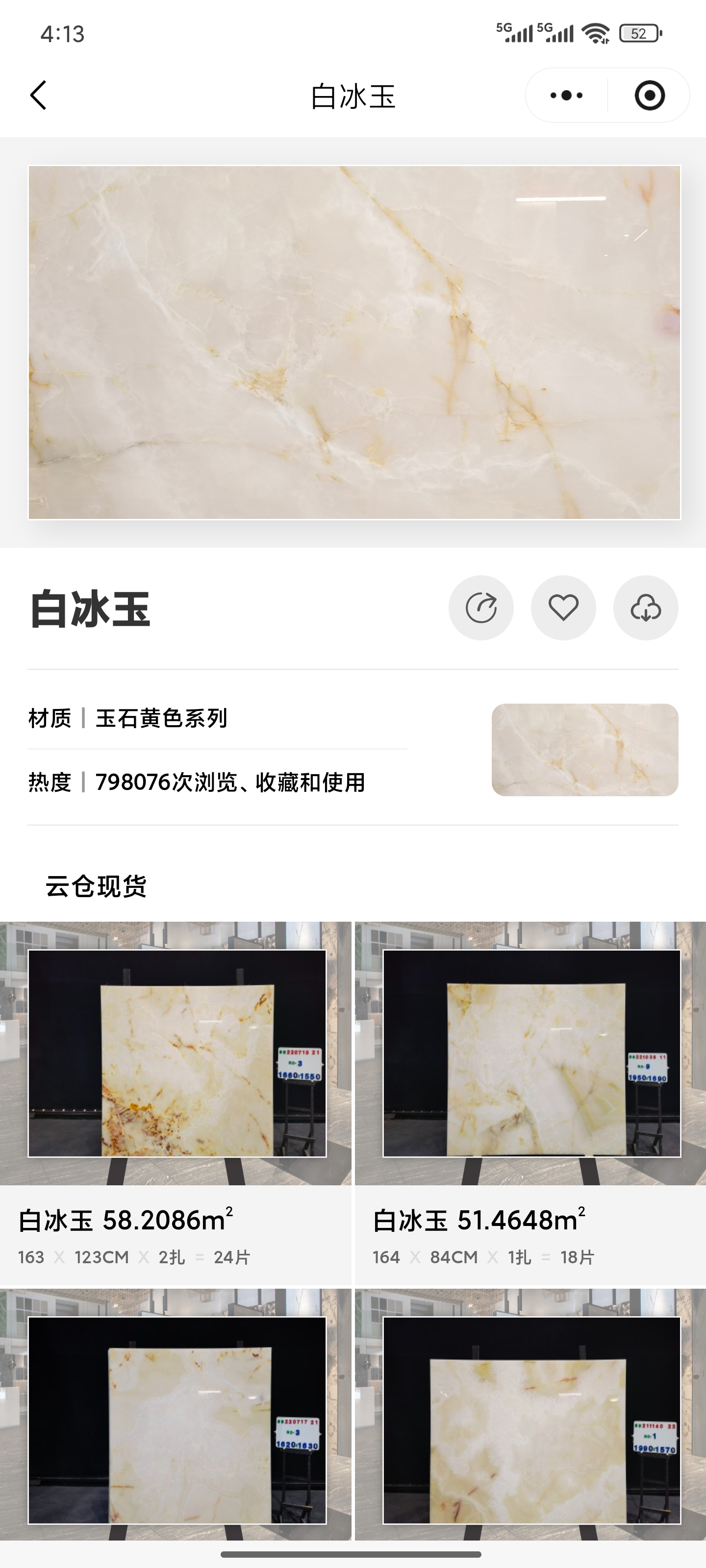Tap the heart icon to favorite 白冰玉
The image size is (706, 1568).
563,607
